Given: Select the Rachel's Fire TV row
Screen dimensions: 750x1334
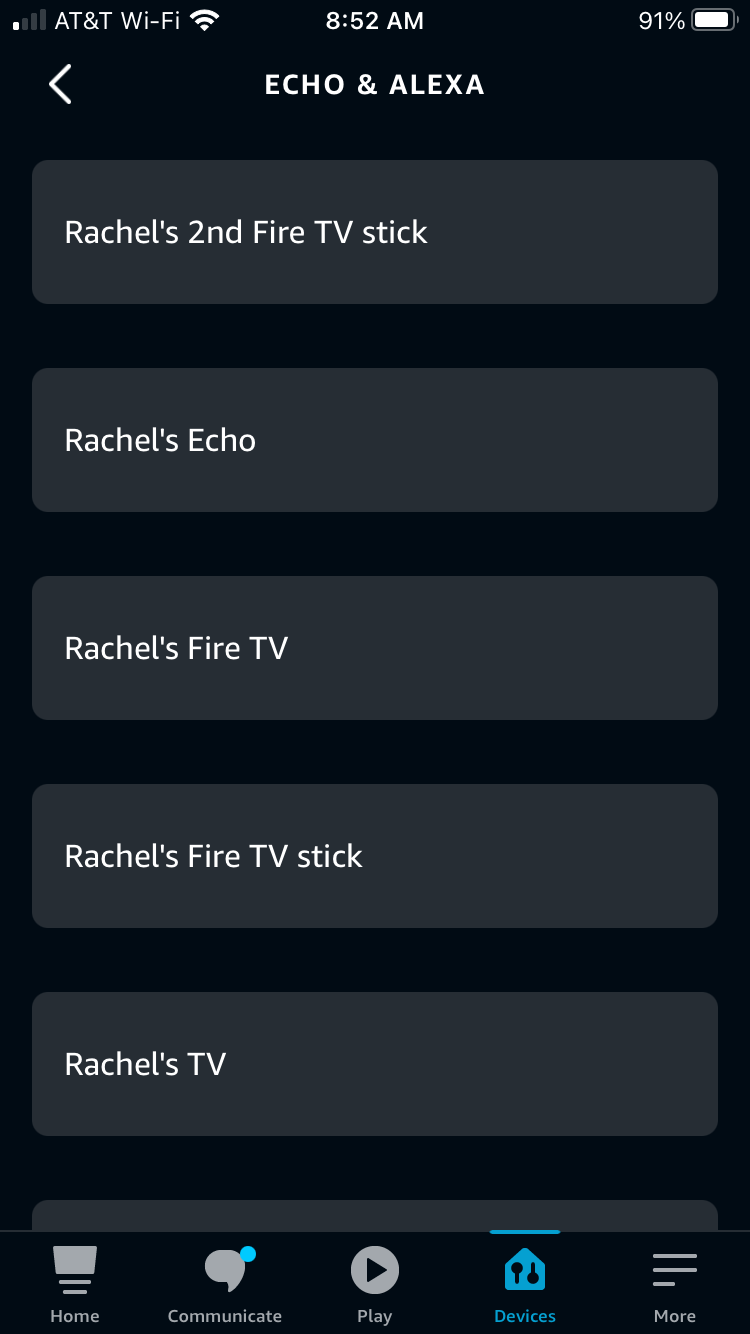Looking at the screenshot, I should point(375,648).
